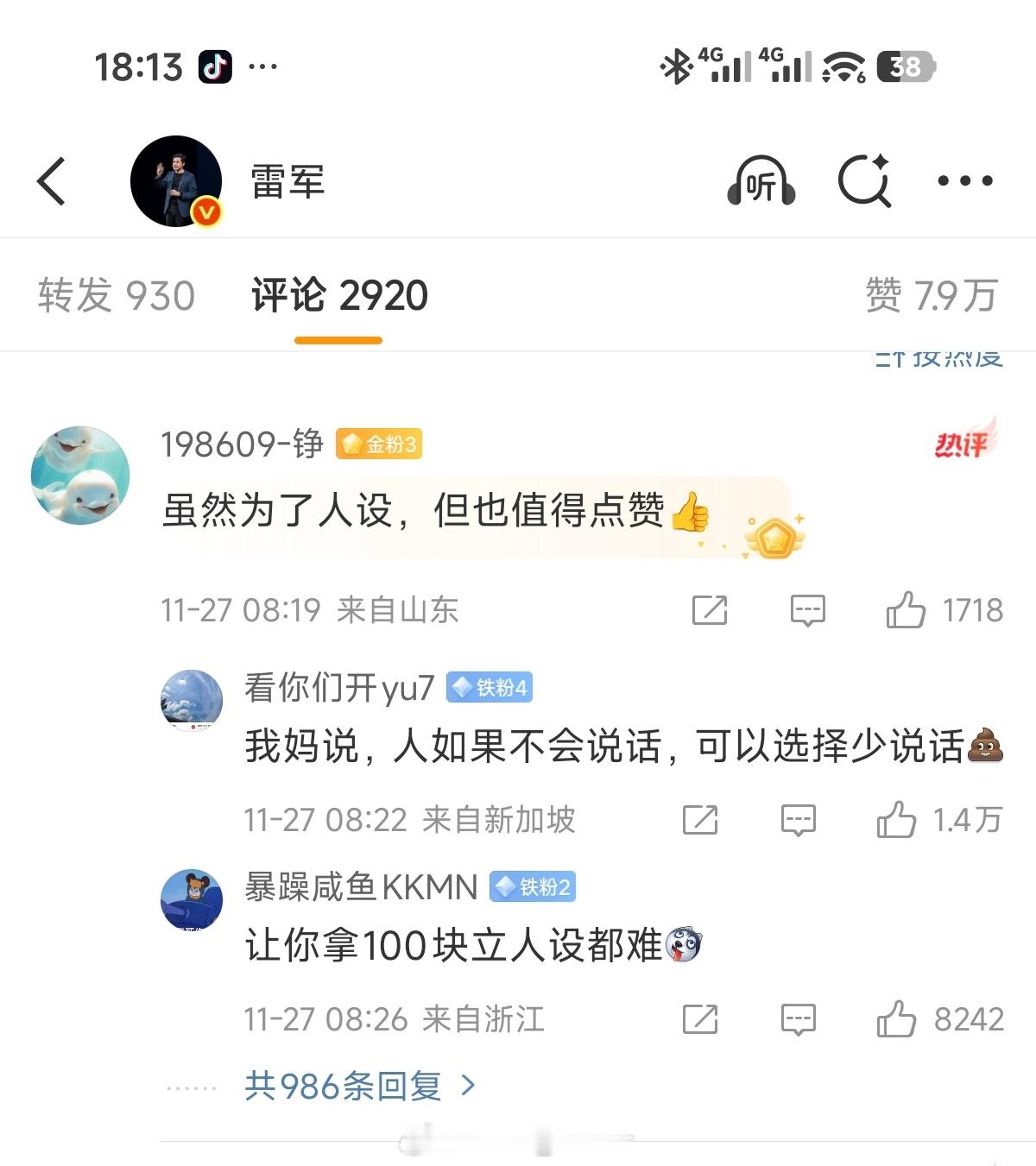Switch to the 转发 930 tab
The width and height of the screenshot is (1036, 1166).
[x=116, y=294]
